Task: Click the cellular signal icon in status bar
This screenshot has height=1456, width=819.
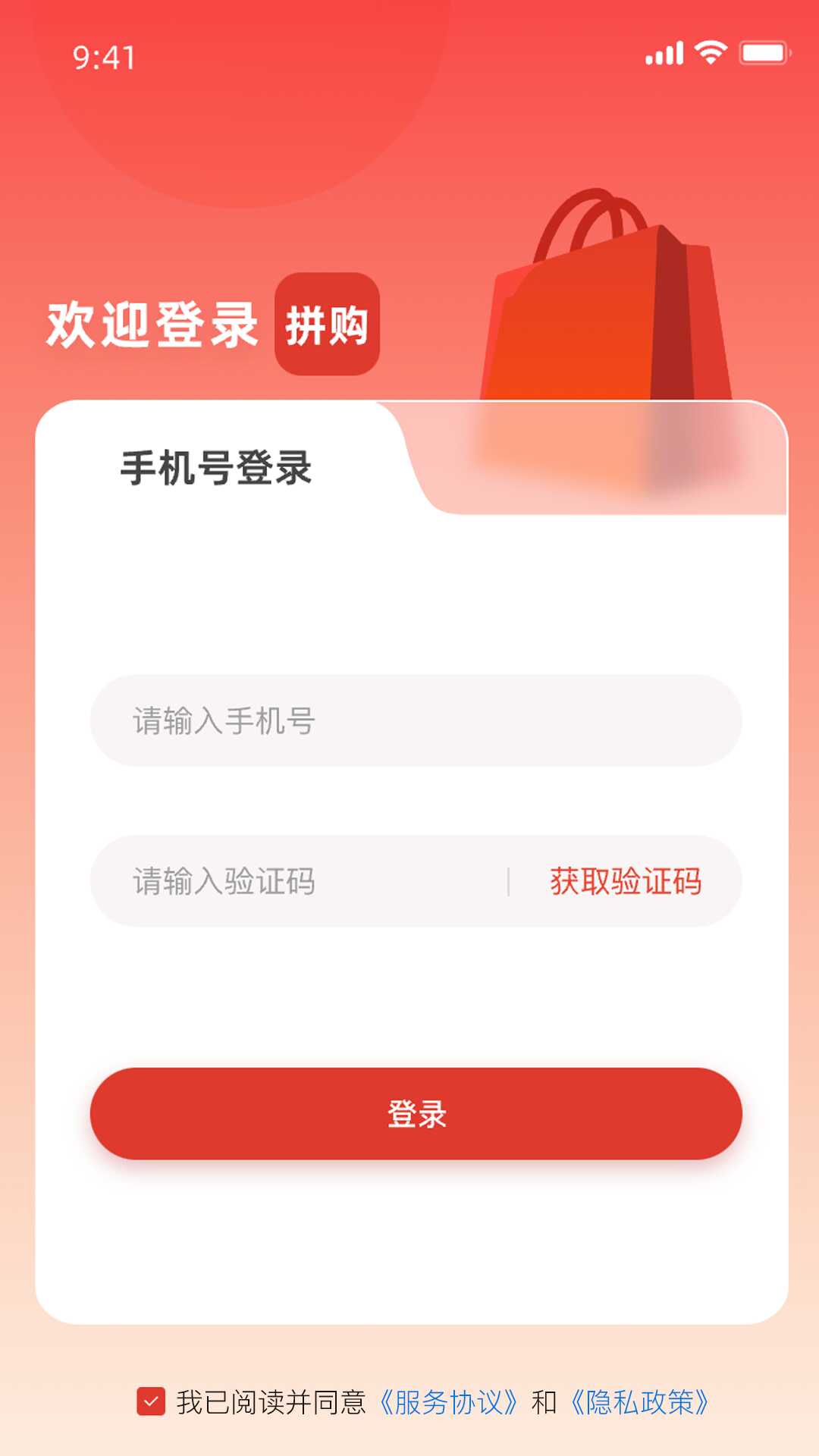Action: pos(662,55)
